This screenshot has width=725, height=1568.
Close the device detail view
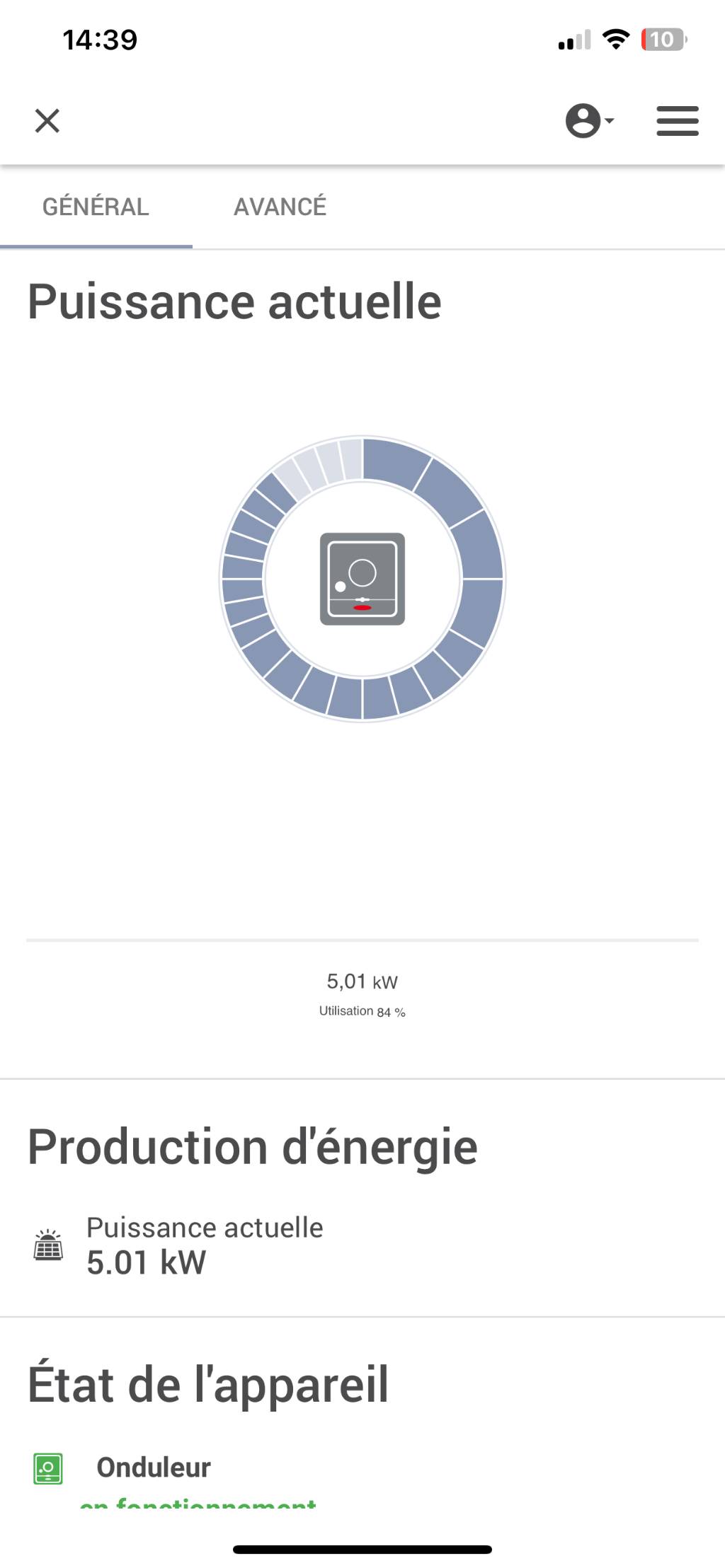pyautogui.click(x=47, y=121)
